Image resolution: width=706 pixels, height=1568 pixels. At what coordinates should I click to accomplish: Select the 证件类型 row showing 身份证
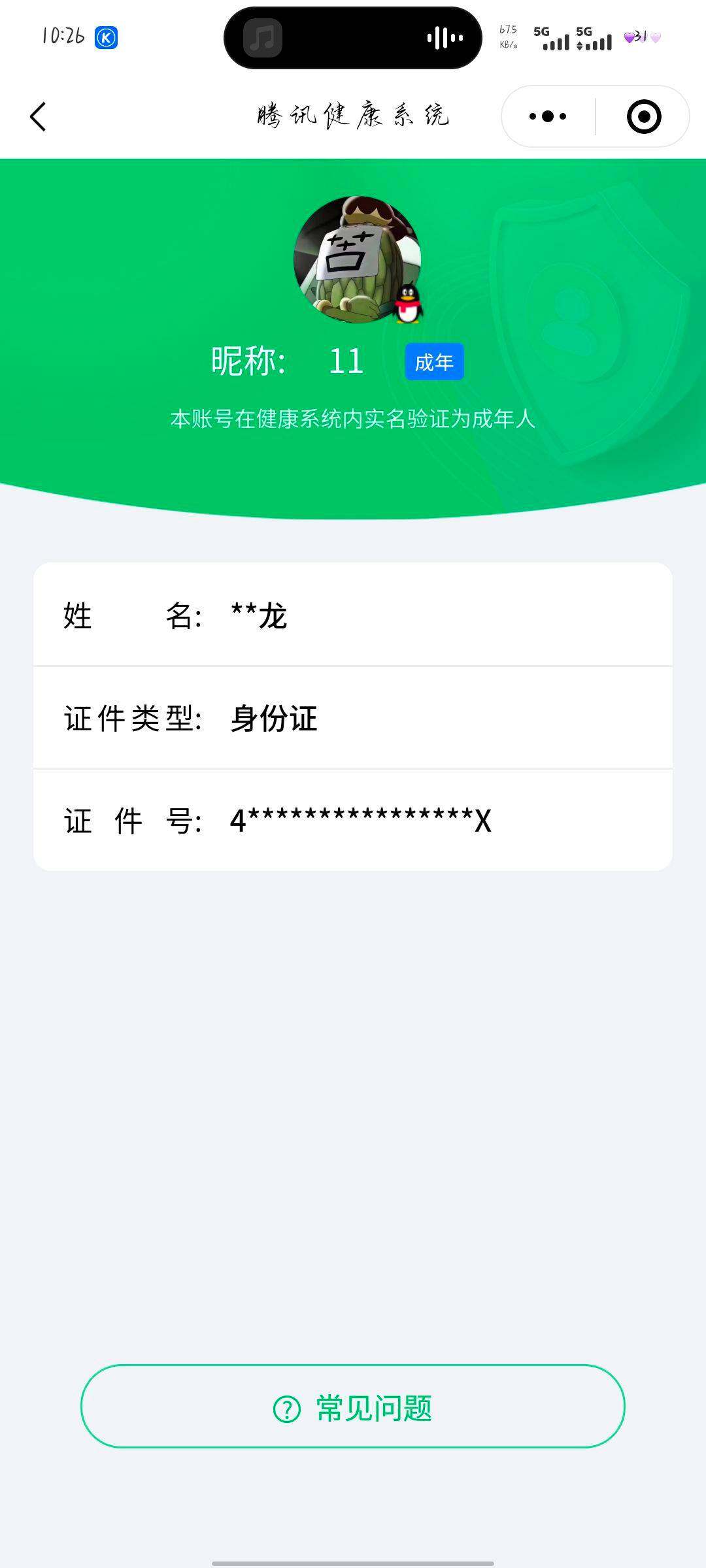tap(353, 719)
